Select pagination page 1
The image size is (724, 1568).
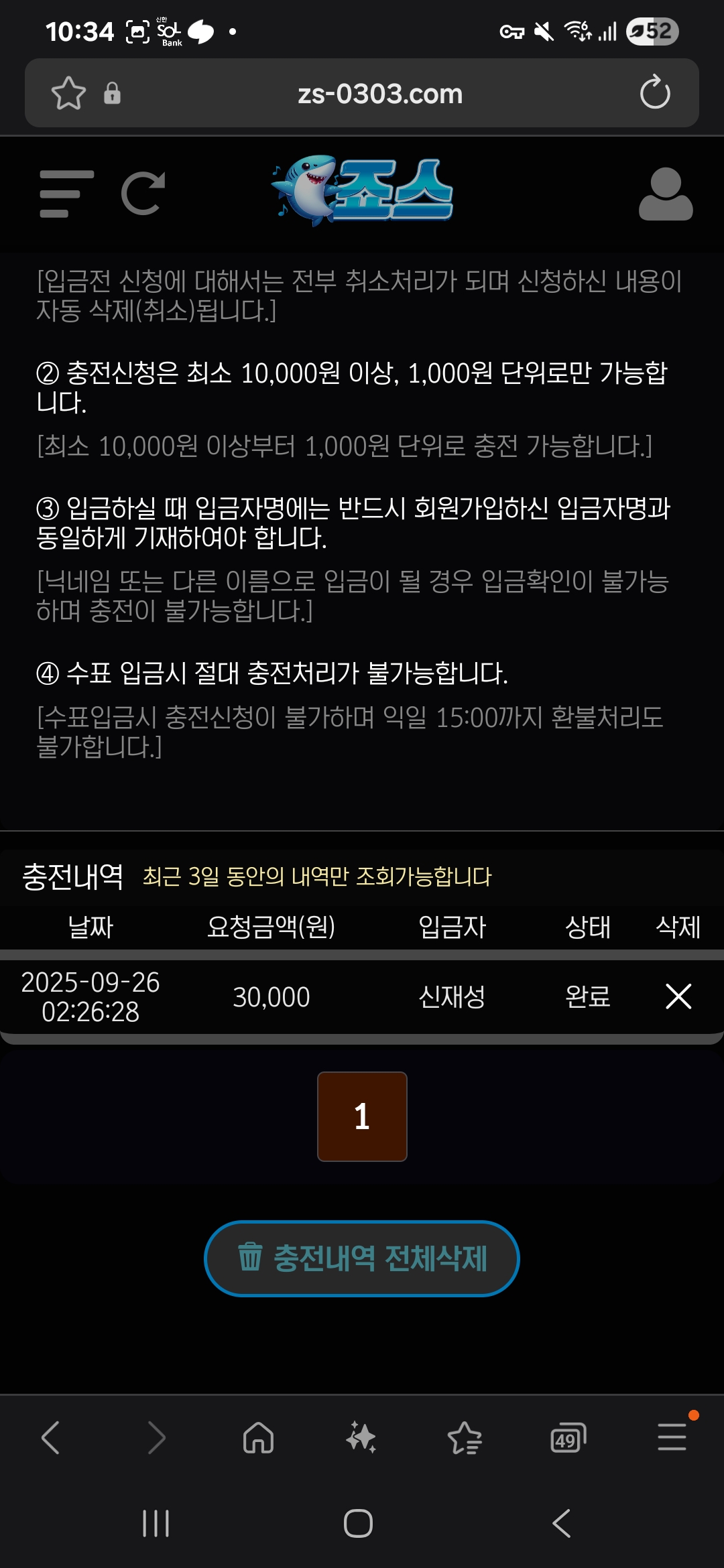click(362, 1116)
